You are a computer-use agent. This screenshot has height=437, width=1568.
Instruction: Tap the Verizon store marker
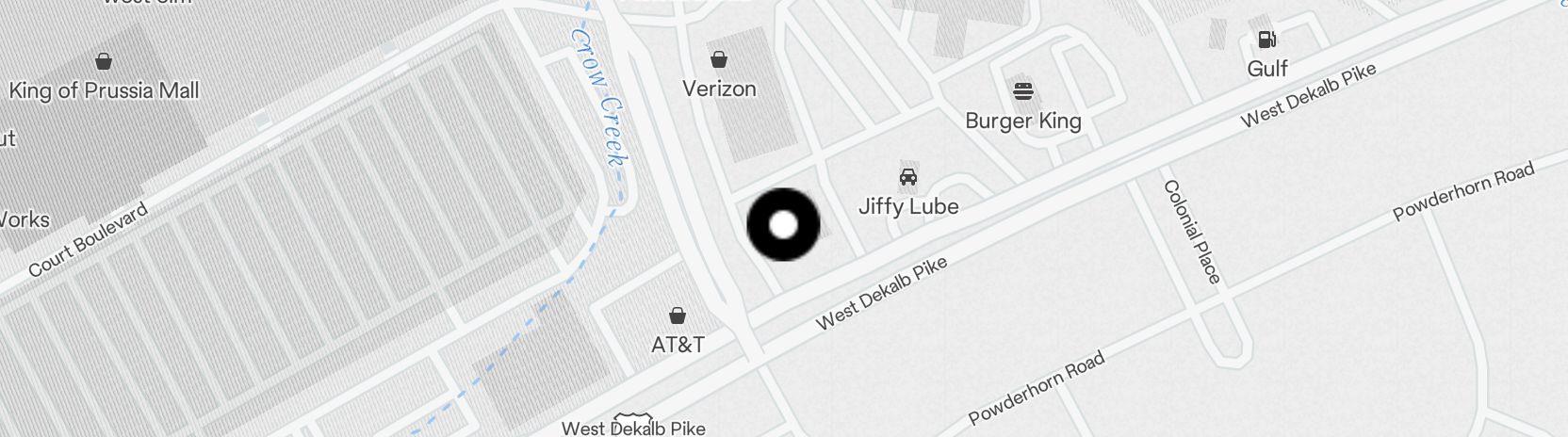tap(719, 60)
